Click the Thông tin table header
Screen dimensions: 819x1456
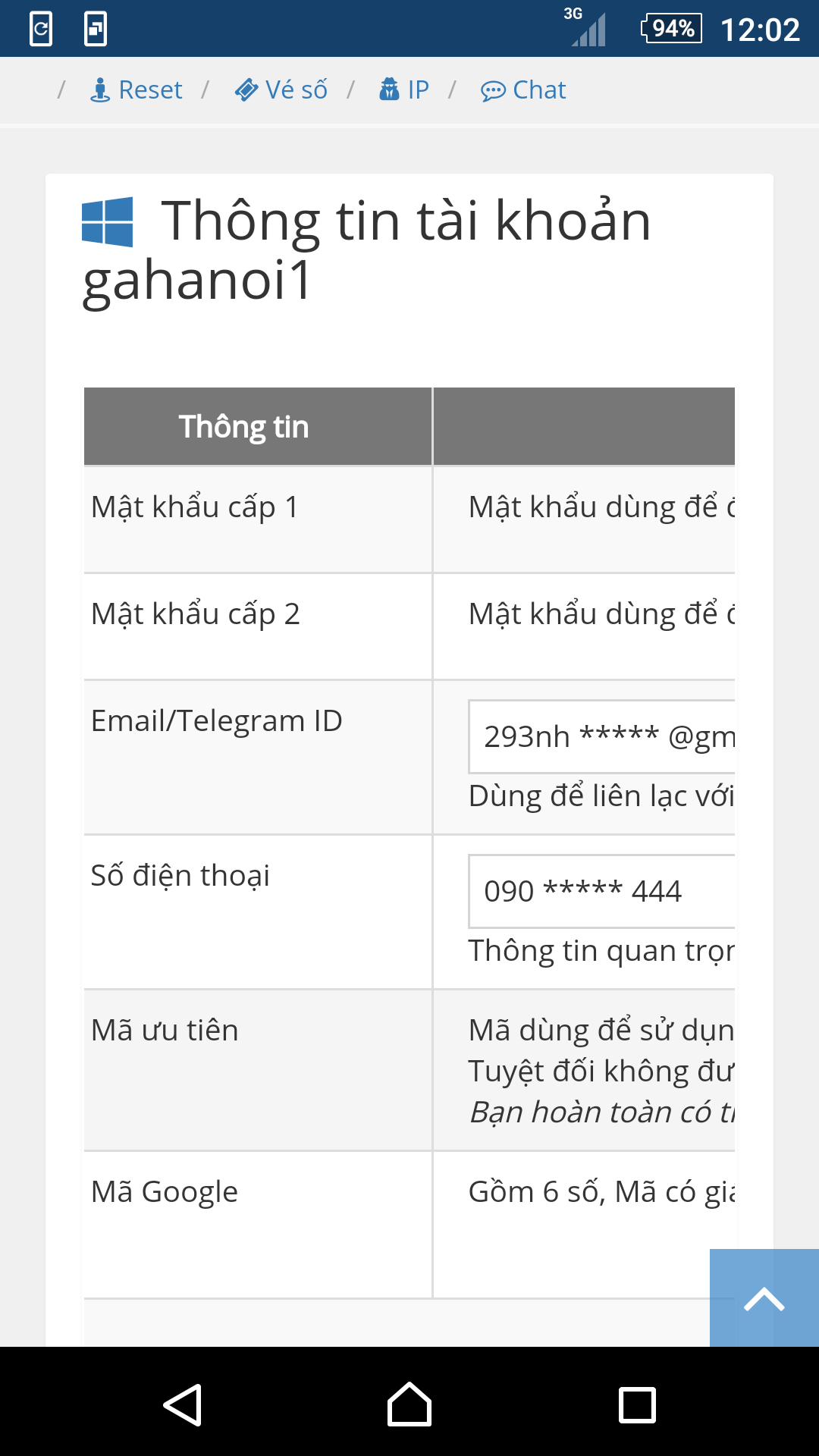tap(244, 425)
